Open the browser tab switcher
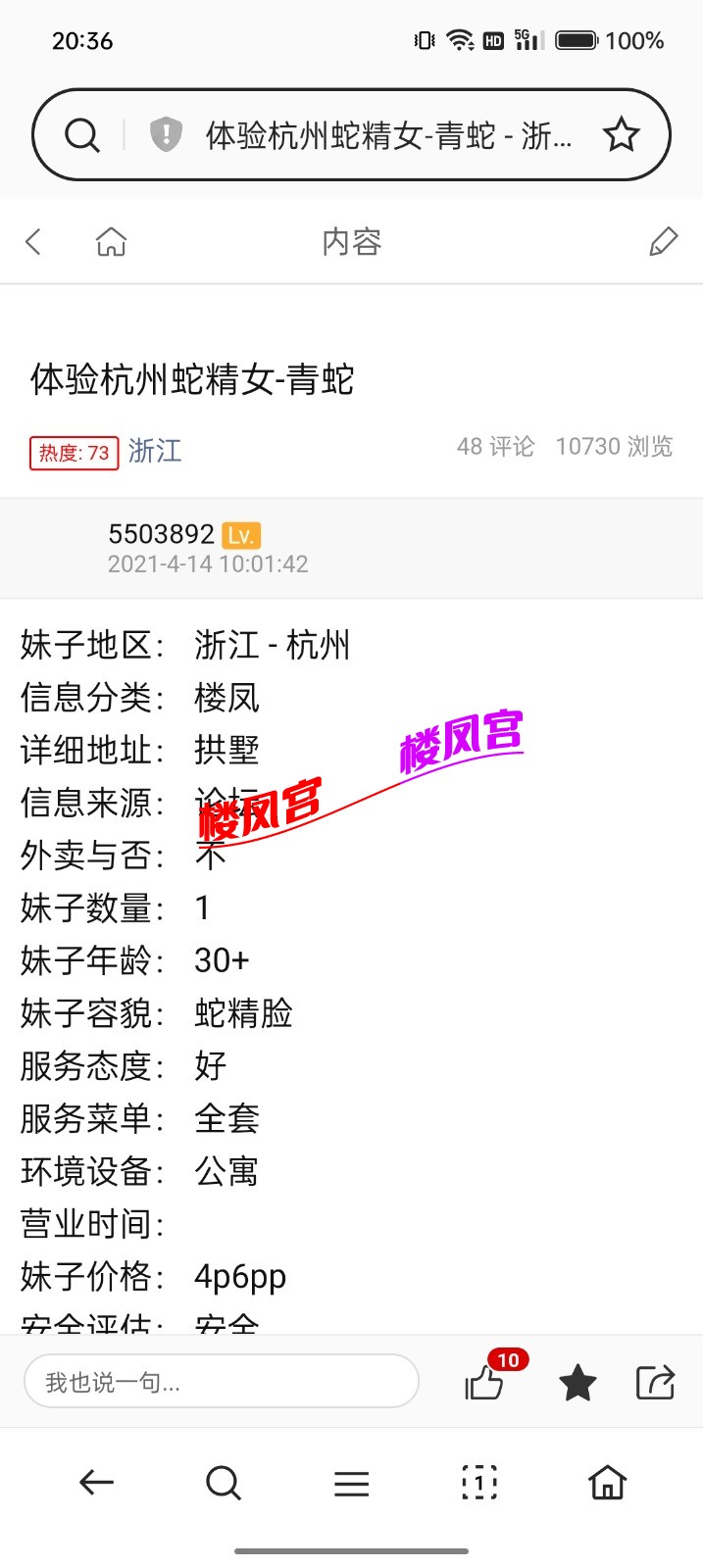 click(479, 1483)
